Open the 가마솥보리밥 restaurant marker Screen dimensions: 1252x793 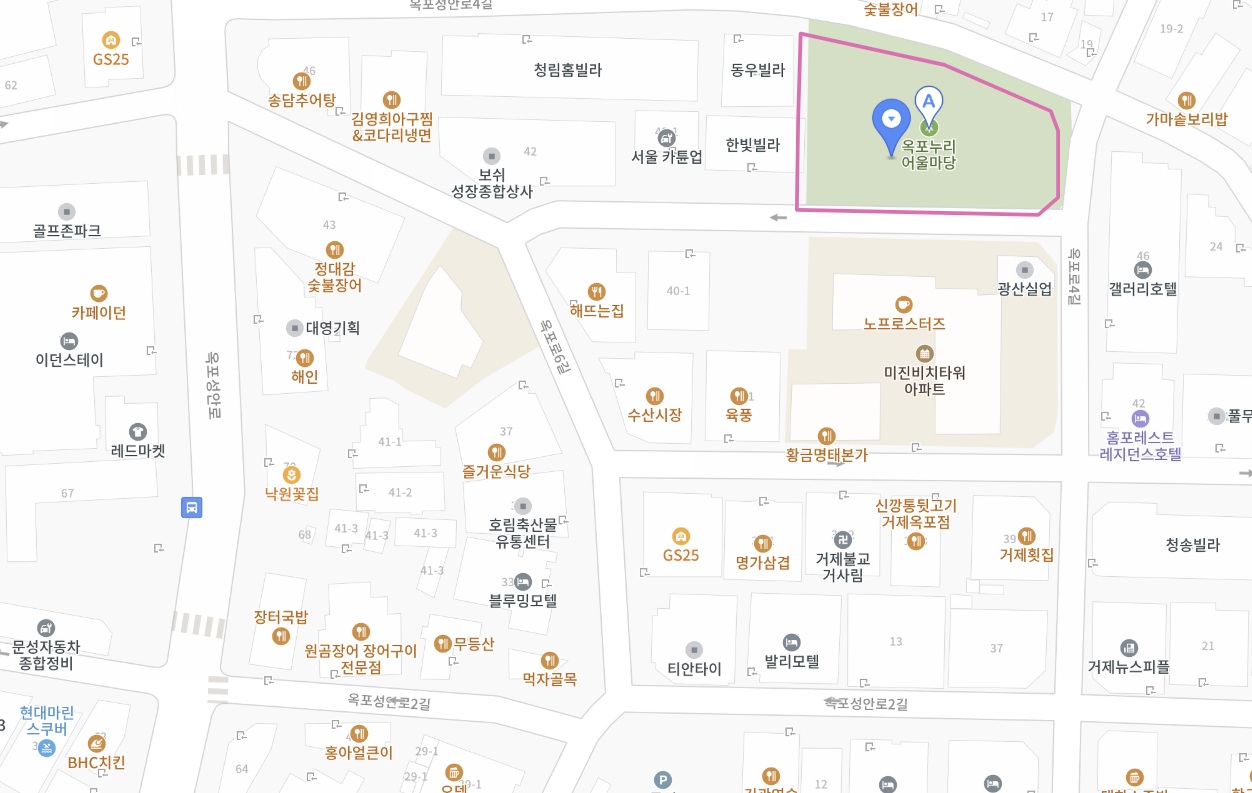[x=1186, y=100]
